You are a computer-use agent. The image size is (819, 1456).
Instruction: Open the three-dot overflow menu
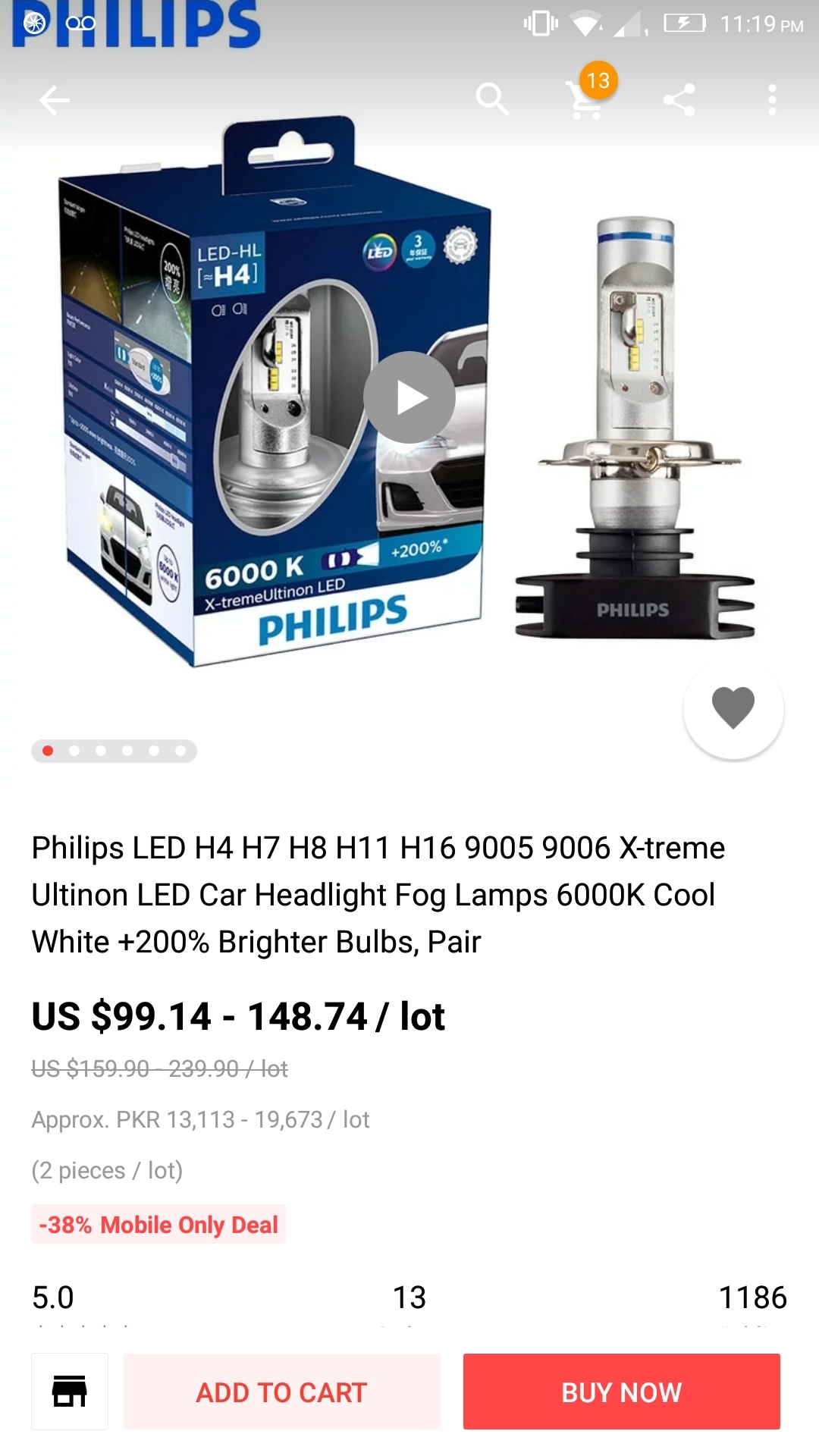coord(772,100)
